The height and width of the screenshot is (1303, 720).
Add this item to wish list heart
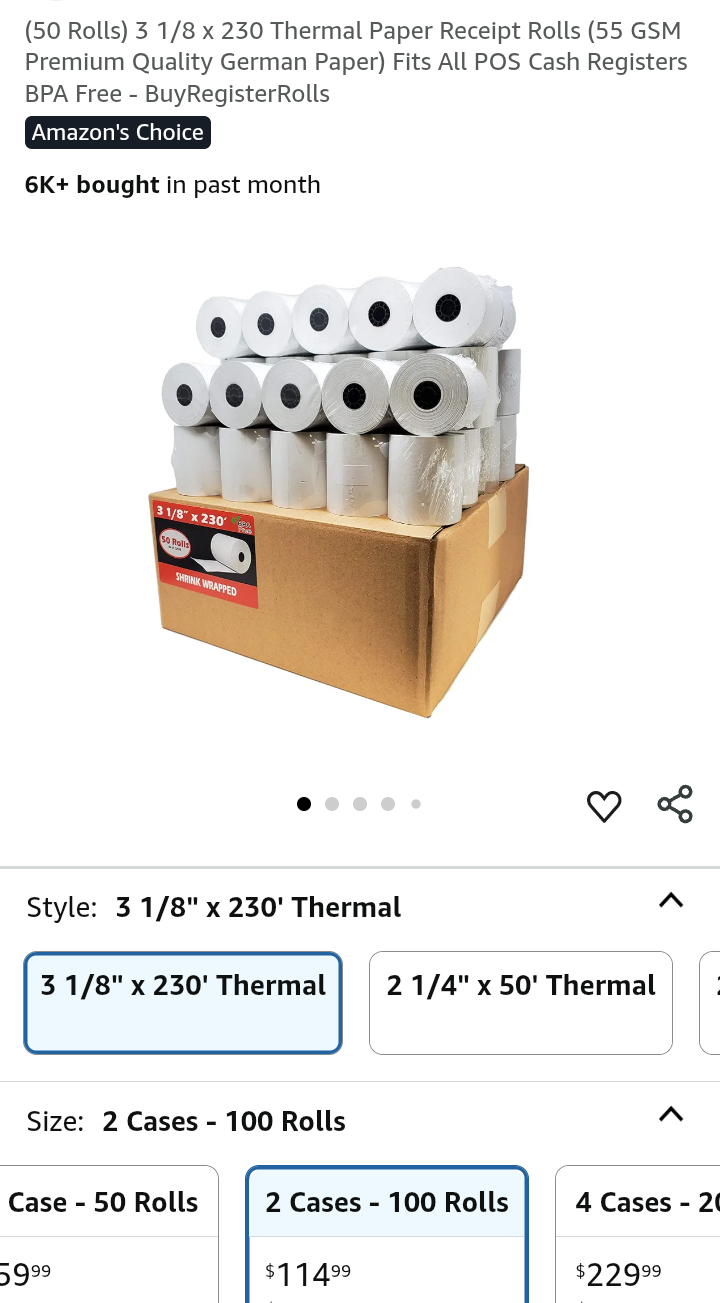603,805
